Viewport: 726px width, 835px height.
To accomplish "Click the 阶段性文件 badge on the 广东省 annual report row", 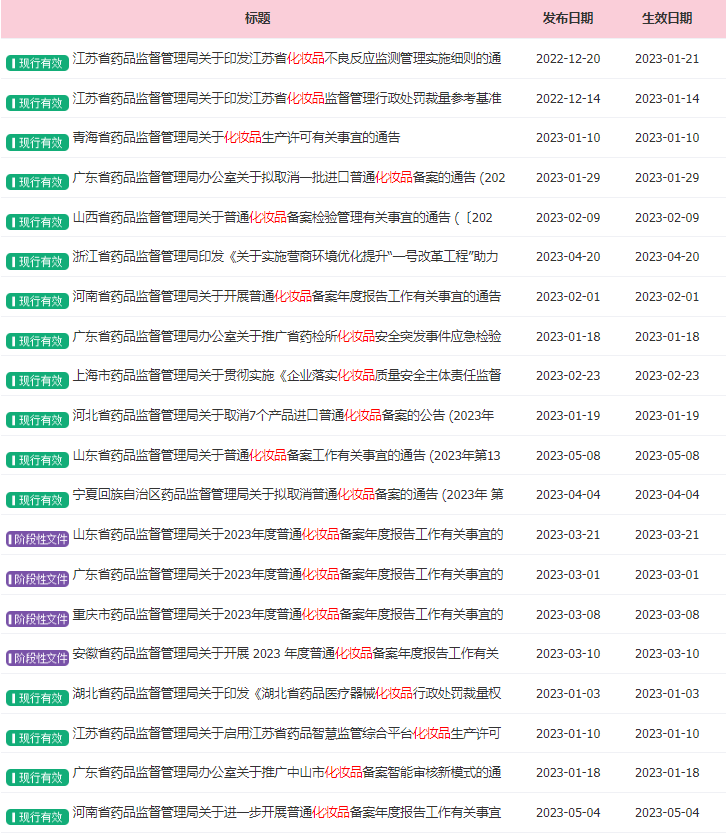I will point(39,575).
